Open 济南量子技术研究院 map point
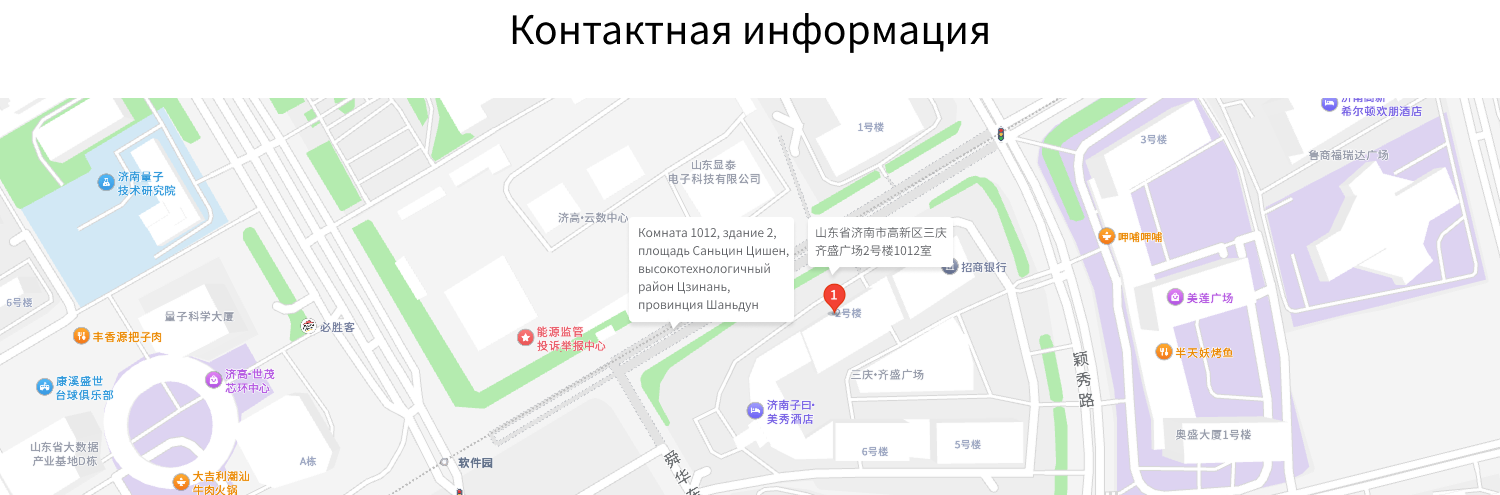Viewport: 1500px width, 495px height. (106, 182)
